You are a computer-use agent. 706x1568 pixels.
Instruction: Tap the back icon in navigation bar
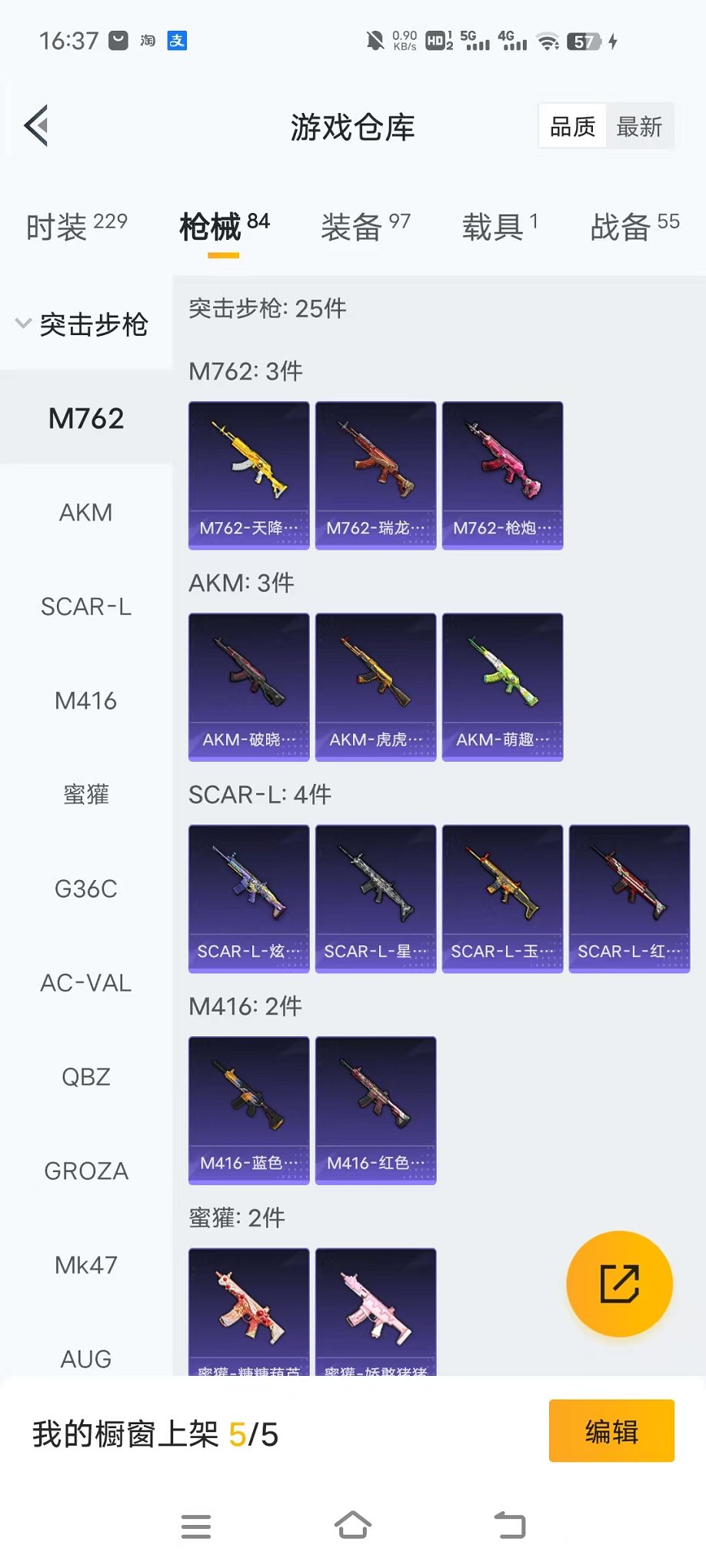pyautogui.click(x=509, y=1526)
